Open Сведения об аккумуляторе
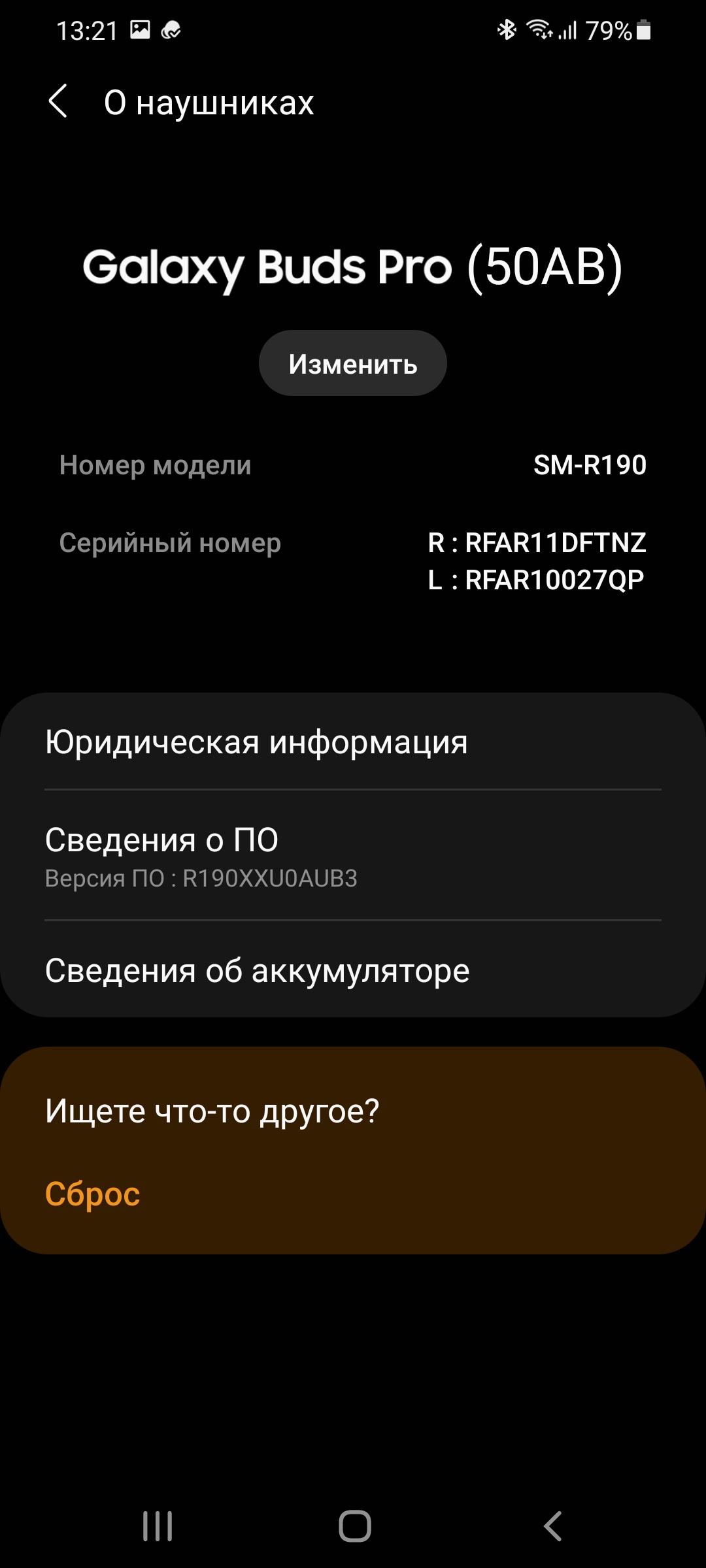The image size is (706, 1568). tap(353, 971)
